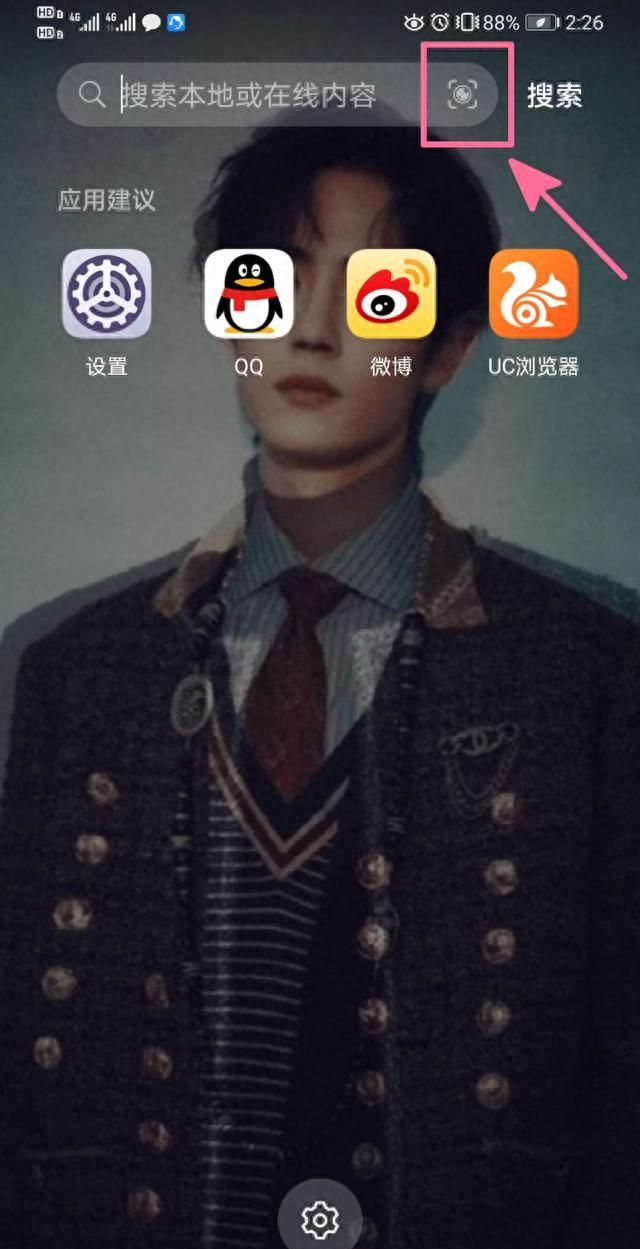Launch UC浏览器

[533, 294]
